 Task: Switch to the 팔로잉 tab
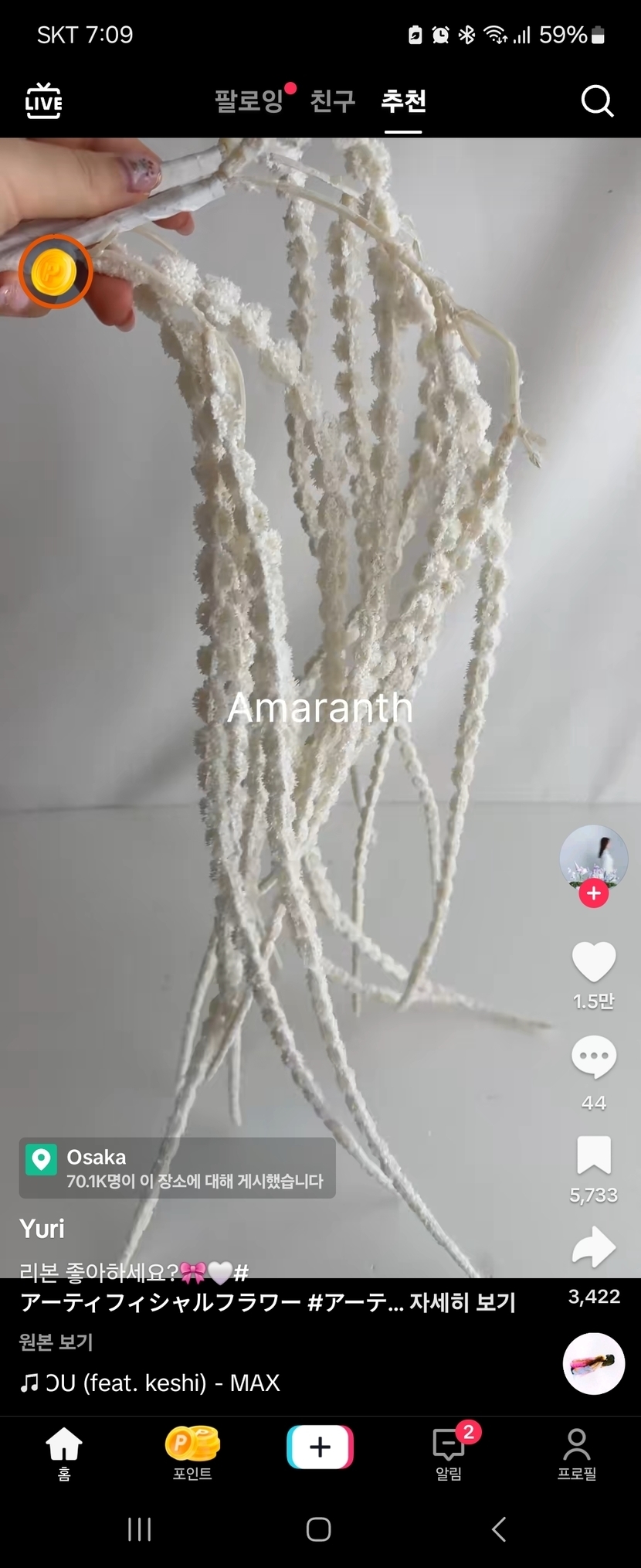point(249,100)
